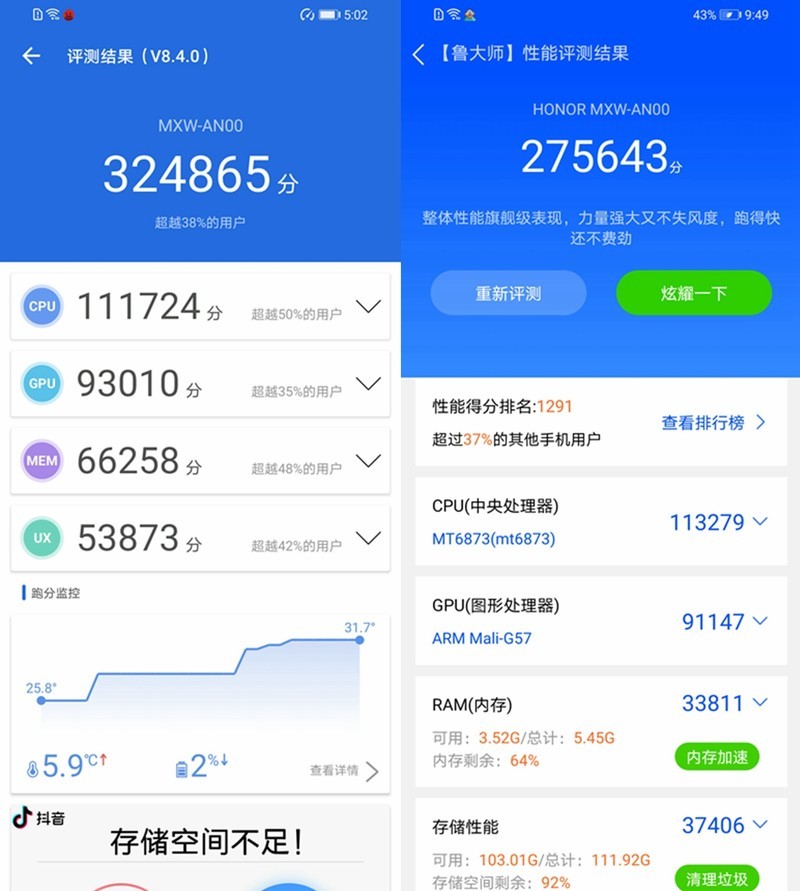This screenshot has height=891, width=800.
Task: Open TikTok via the 抖音 icon
Action: [20, 818]
